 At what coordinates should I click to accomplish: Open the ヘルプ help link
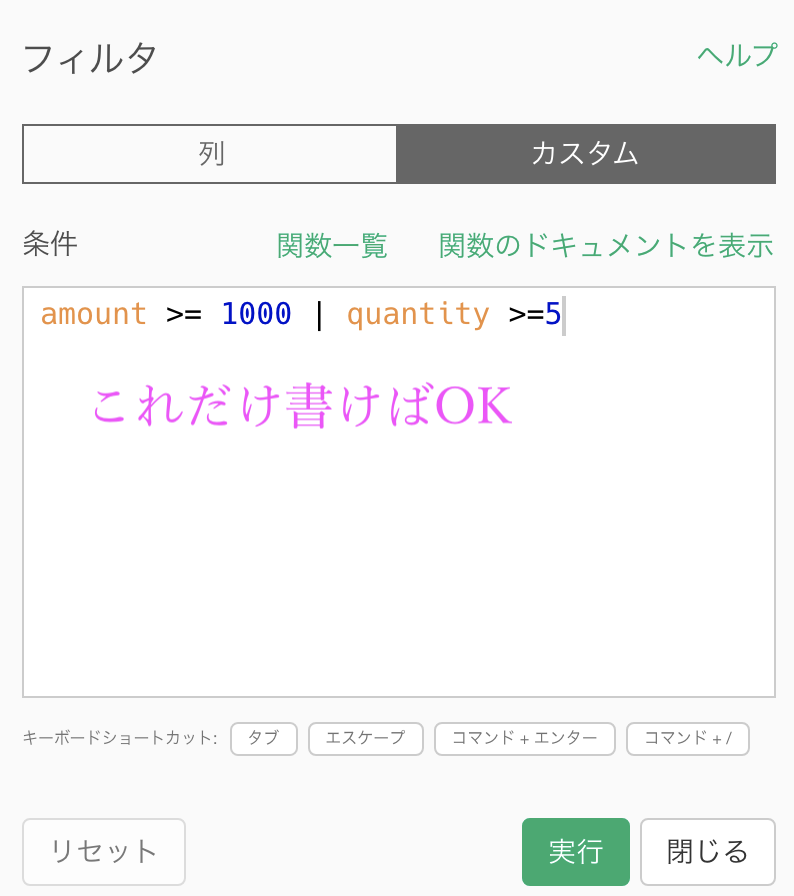pyautogui.click(x=737, y=55)
